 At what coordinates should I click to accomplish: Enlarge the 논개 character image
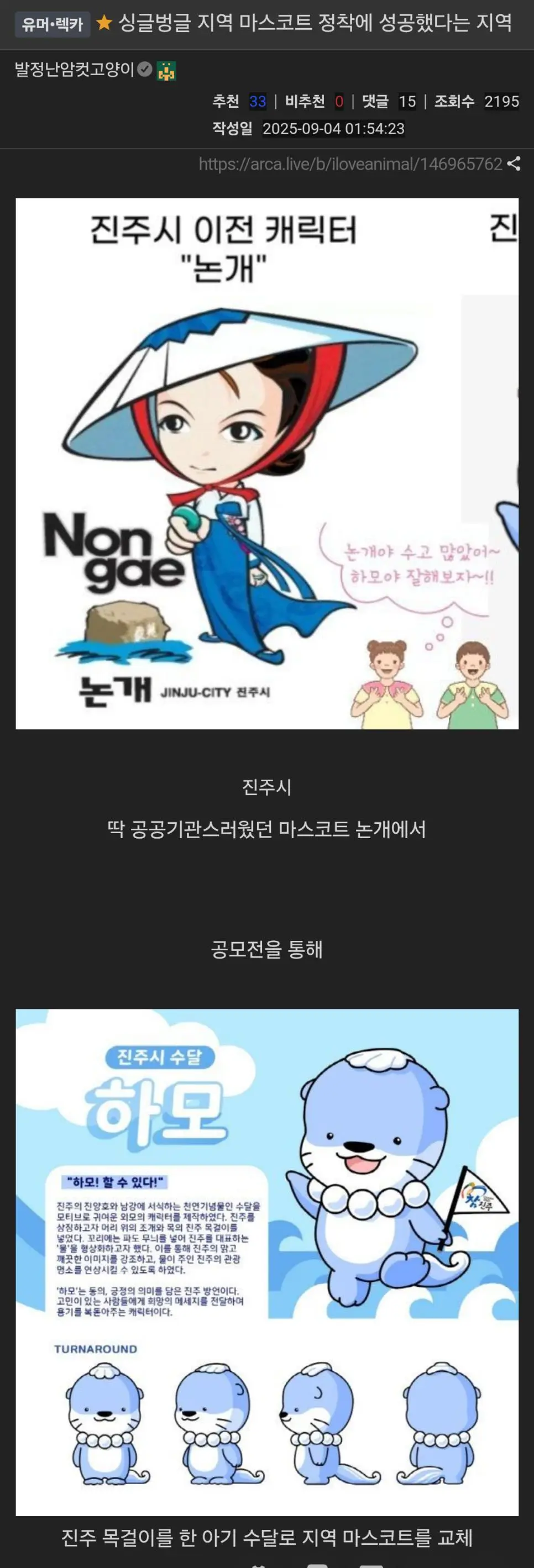(266, 463)
